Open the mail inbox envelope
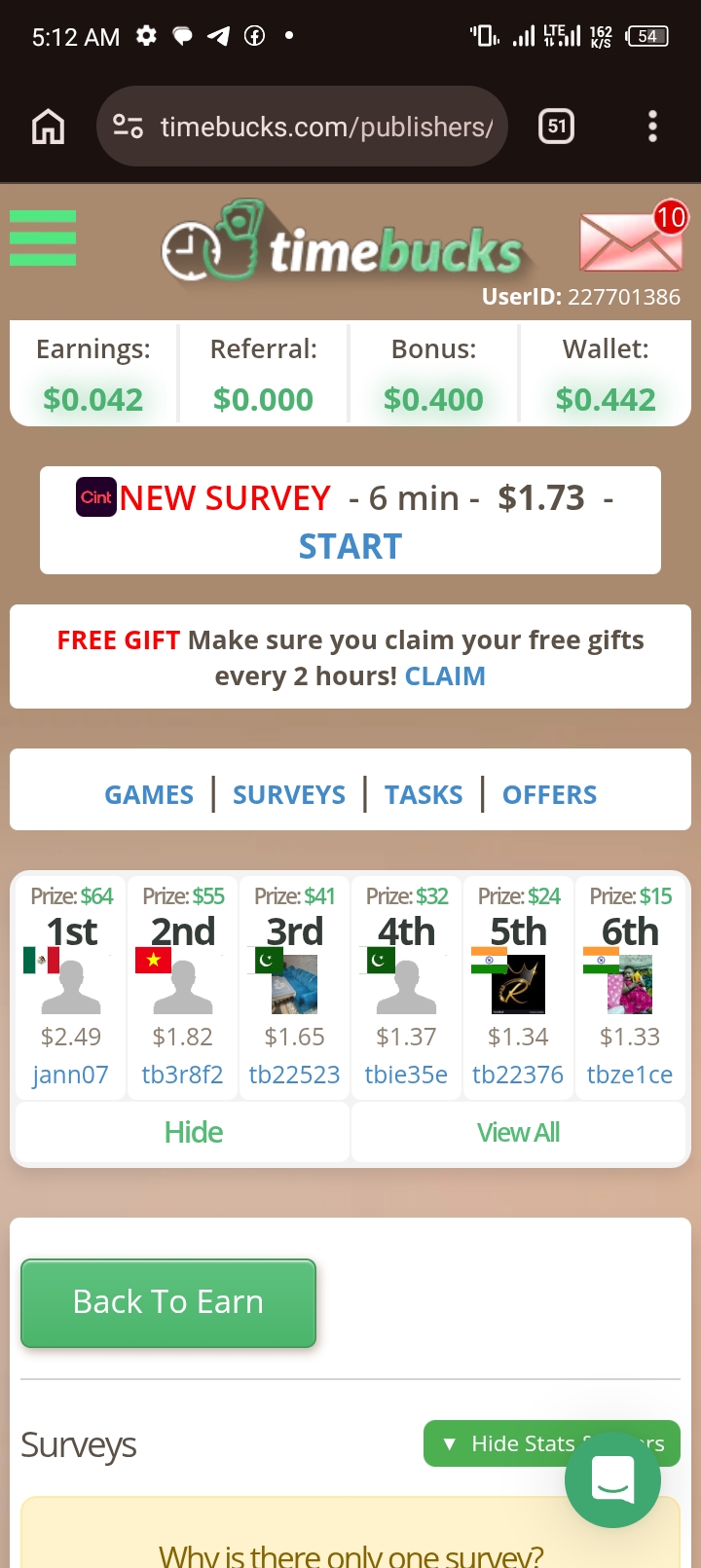Screen dimensions: 701x1568 click(x=631, y=241)
